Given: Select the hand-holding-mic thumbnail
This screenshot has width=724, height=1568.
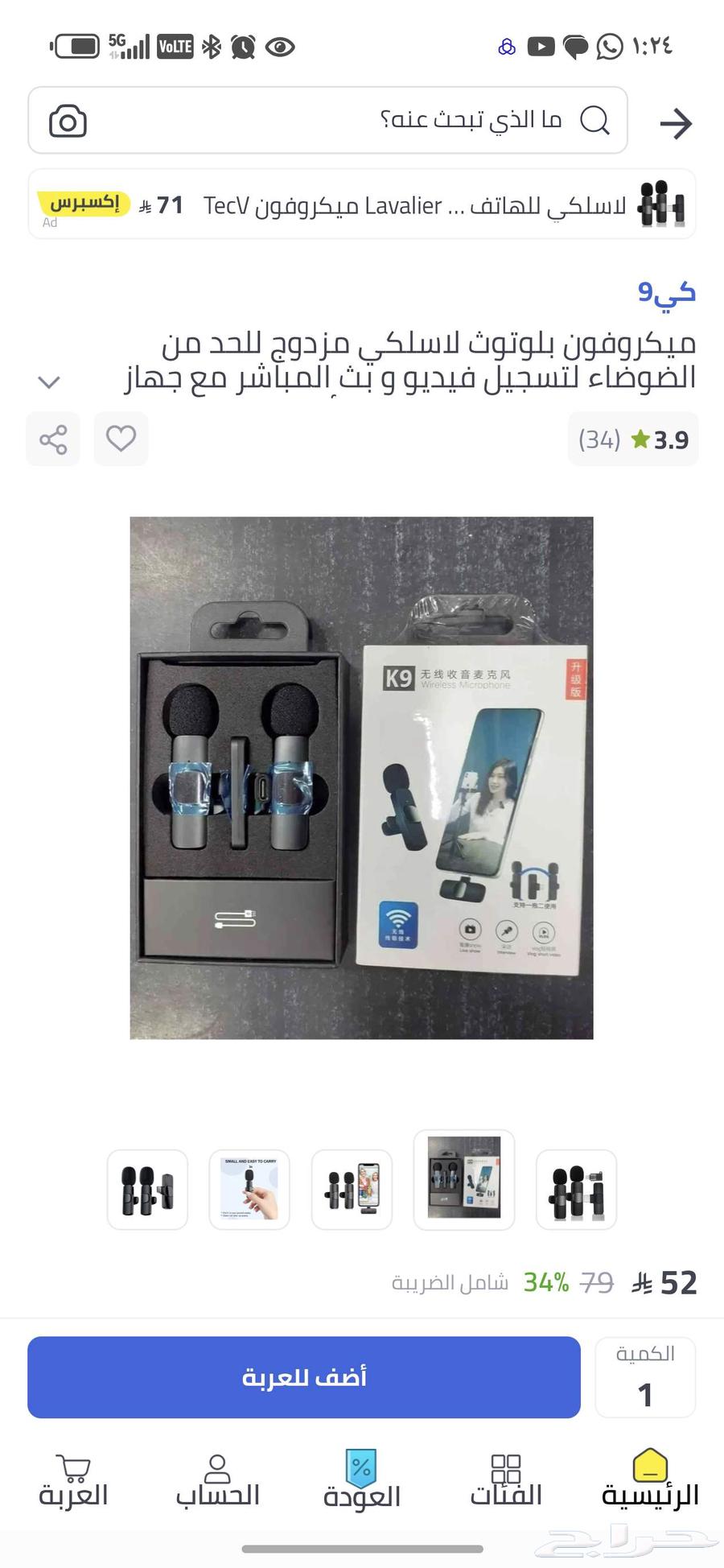Looking at the screenshot, I should (x=249, y=1189).
